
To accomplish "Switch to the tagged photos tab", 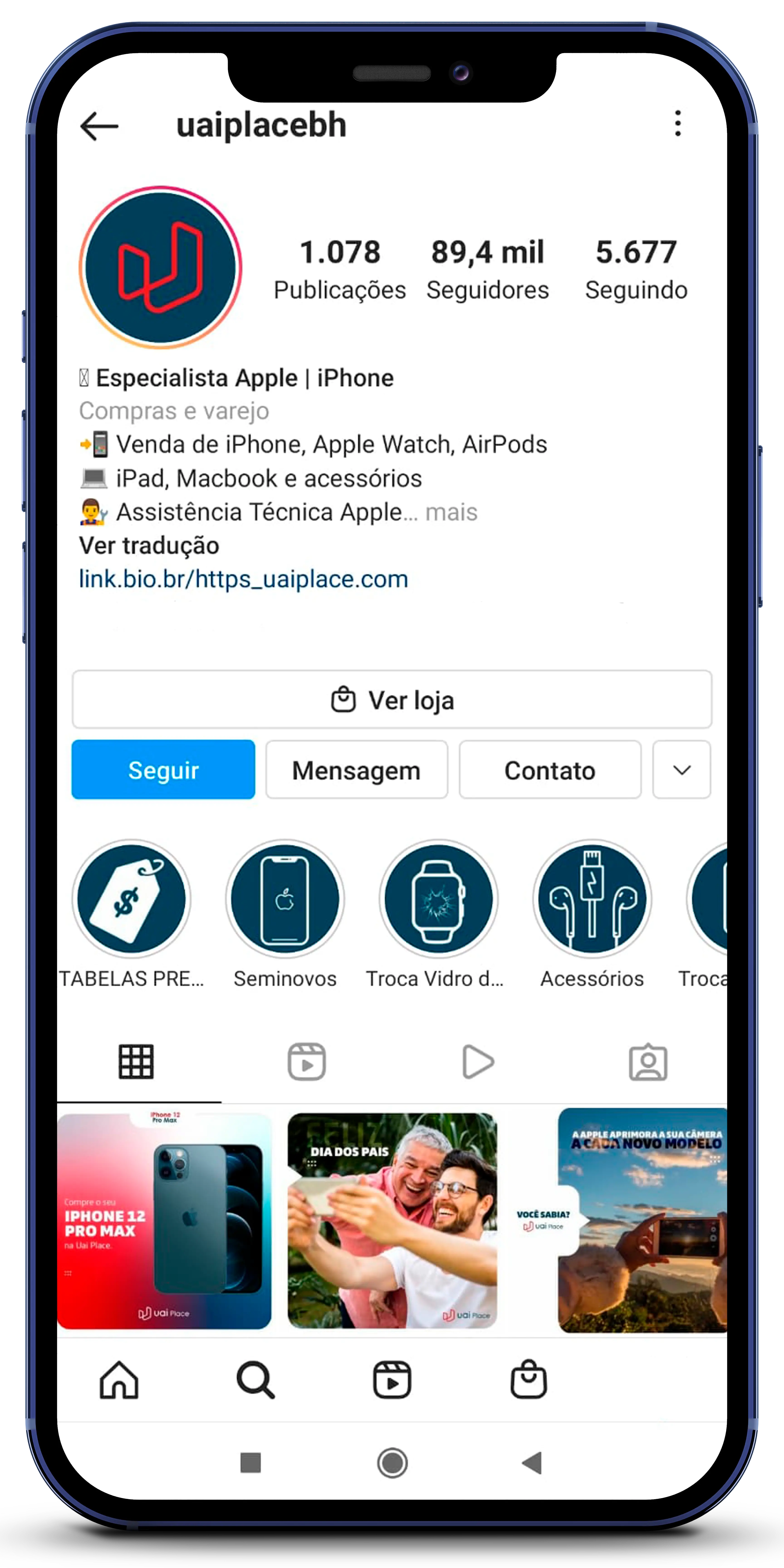I will click(x=648, y=1062).
